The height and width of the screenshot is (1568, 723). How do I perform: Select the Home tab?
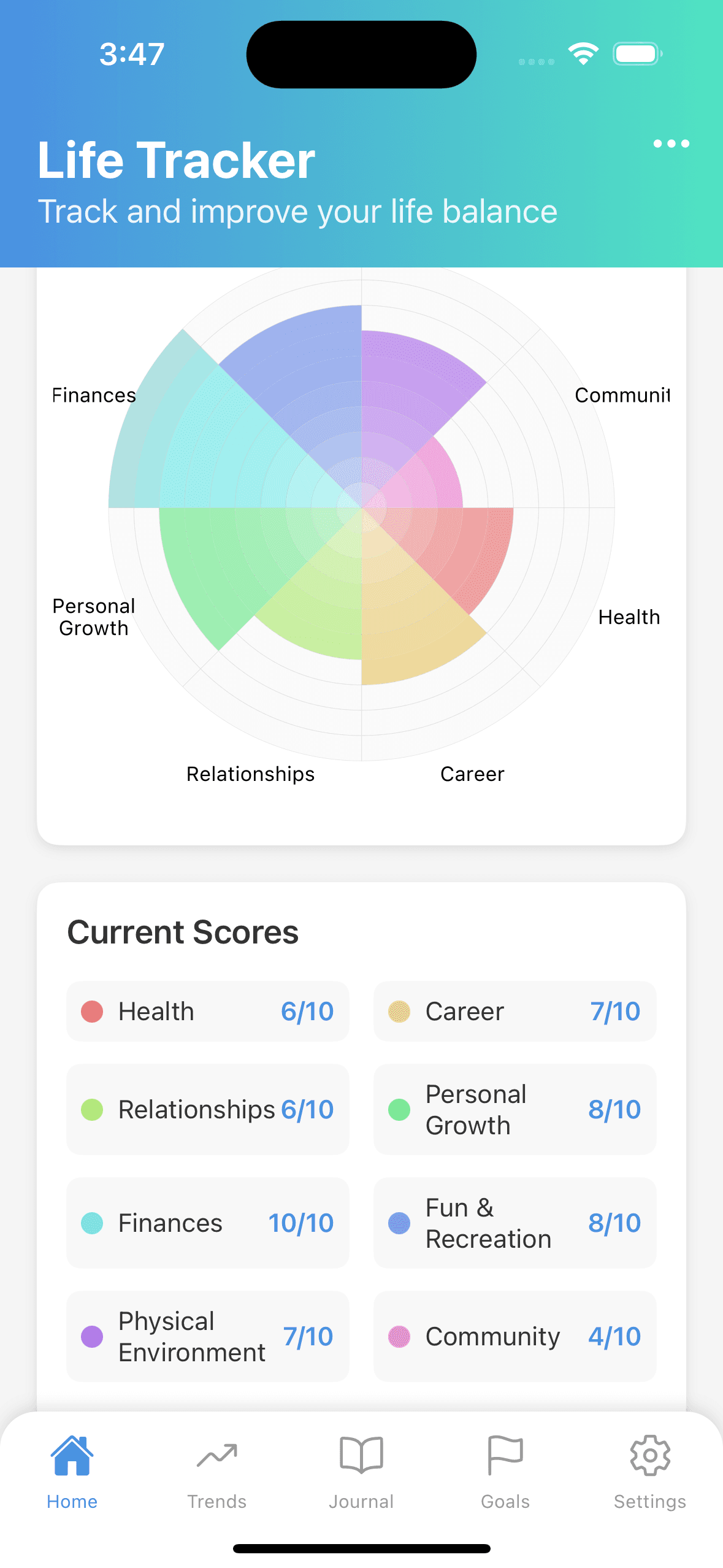[72, 1472]
